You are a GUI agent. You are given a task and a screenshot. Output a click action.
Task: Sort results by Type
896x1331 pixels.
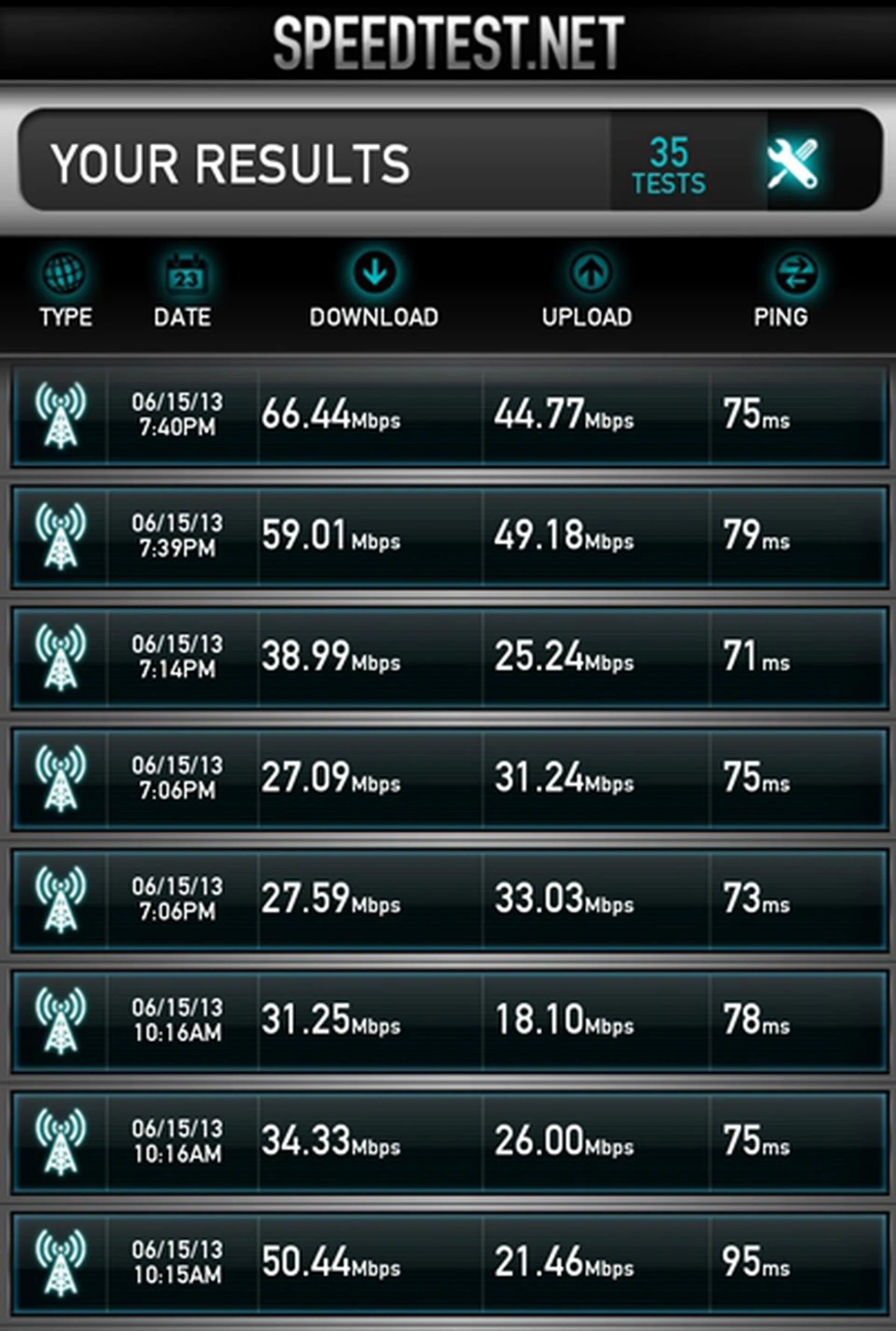coord(64,291)
